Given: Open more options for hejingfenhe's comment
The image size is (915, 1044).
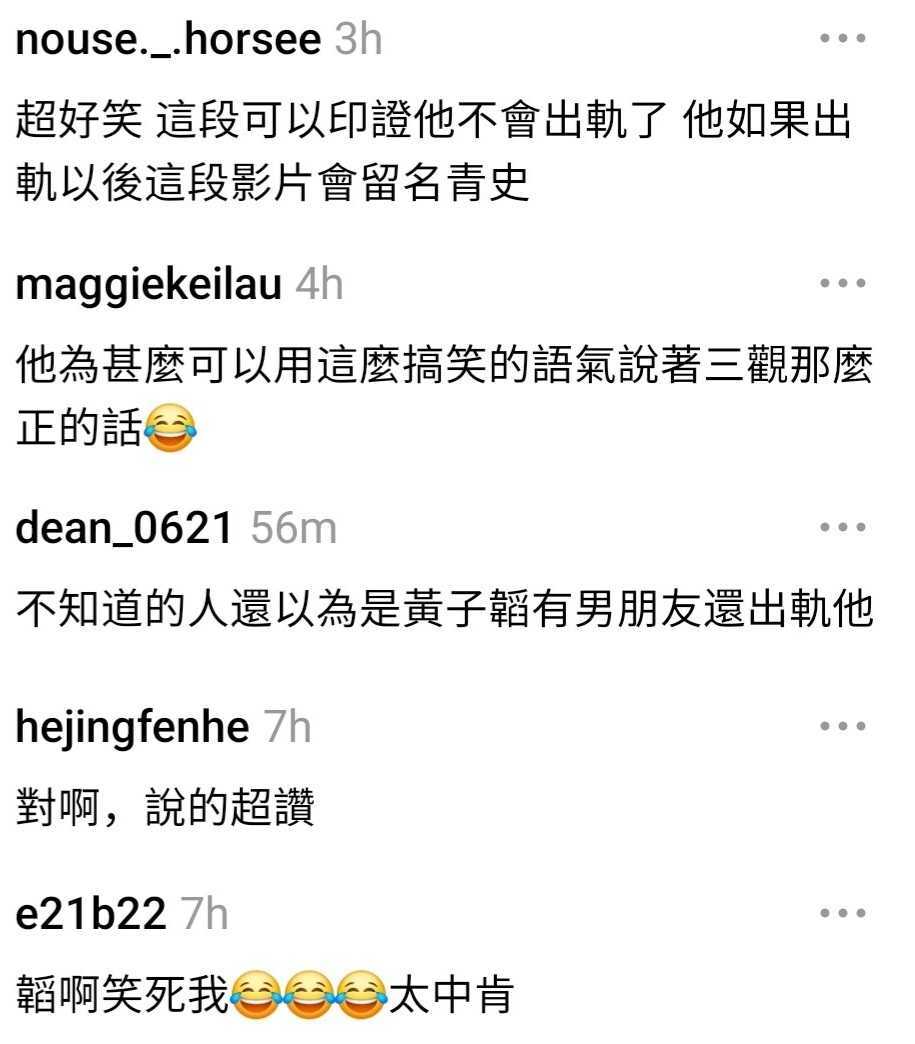Looking at the screenshot, I should click(x=842, y=727).
